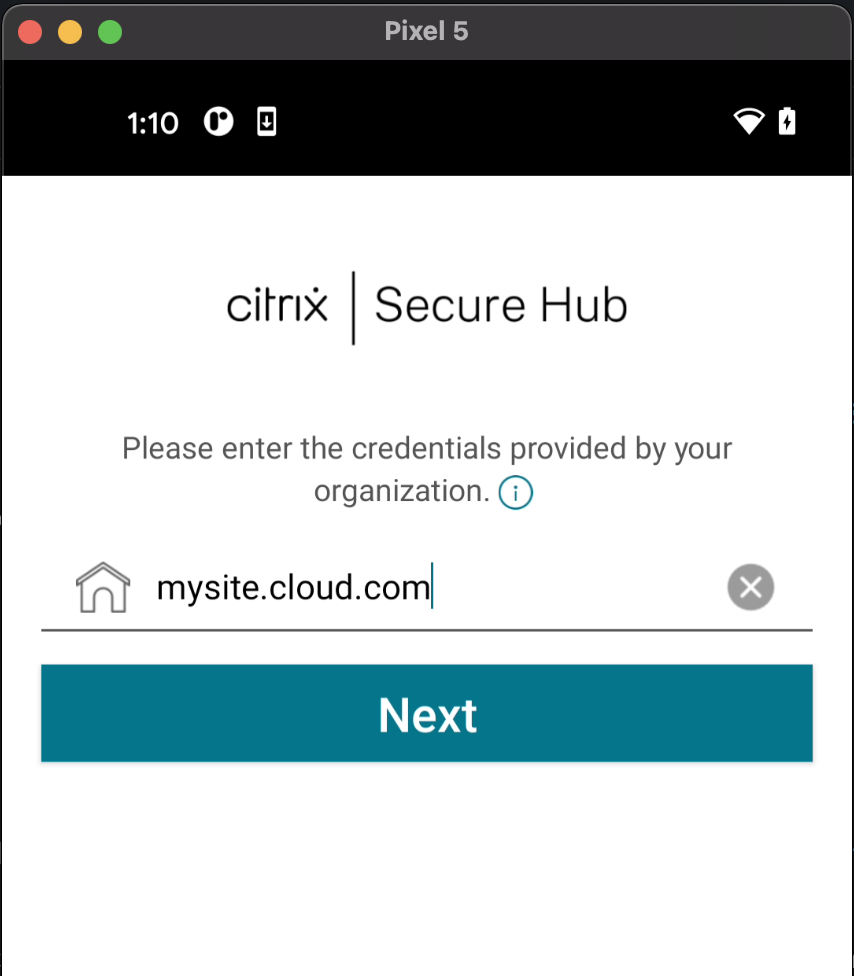This screenshot has width=854, height=976.
Task: Clear the server address field
Action: [750, 587]
